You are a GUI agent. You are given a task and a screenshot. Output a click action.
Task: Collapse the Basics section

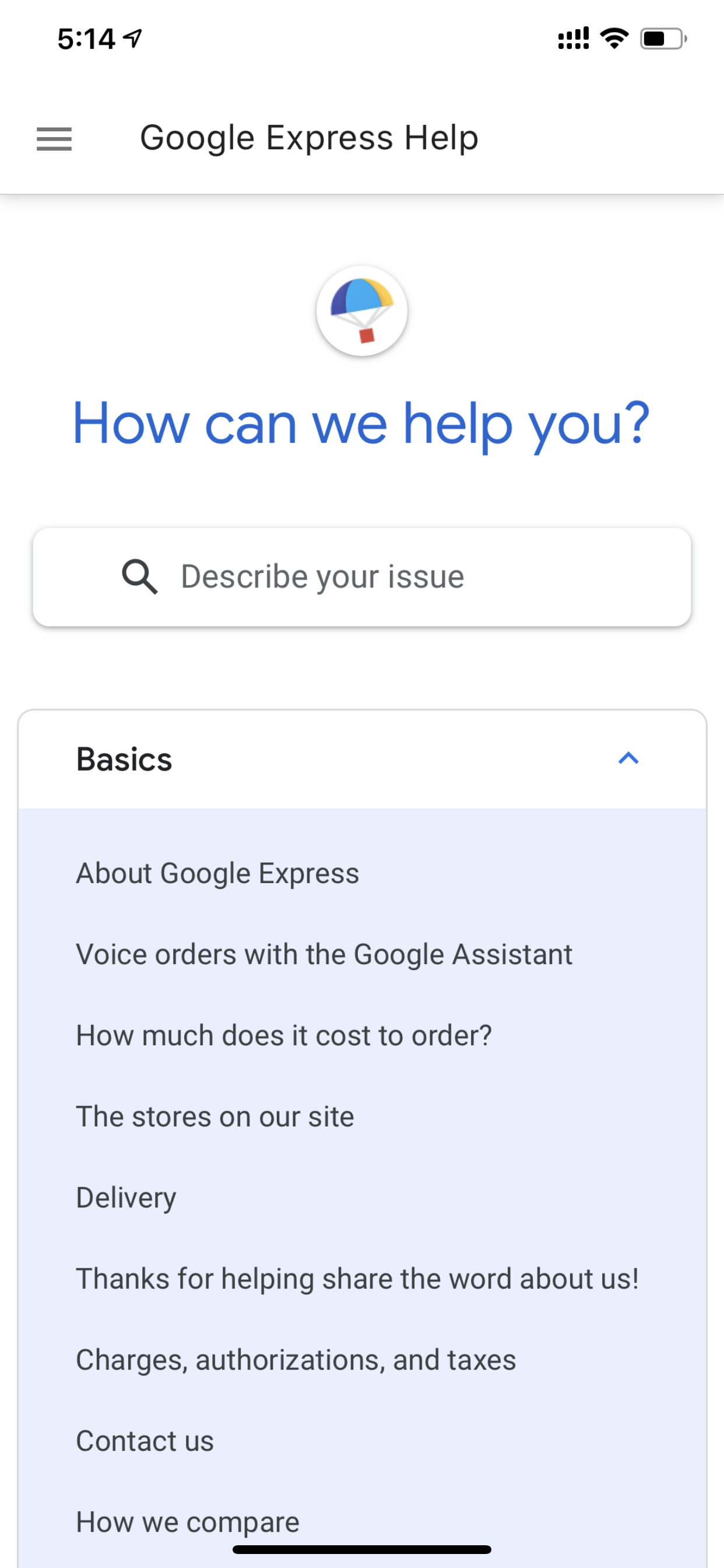pos(628,758)
